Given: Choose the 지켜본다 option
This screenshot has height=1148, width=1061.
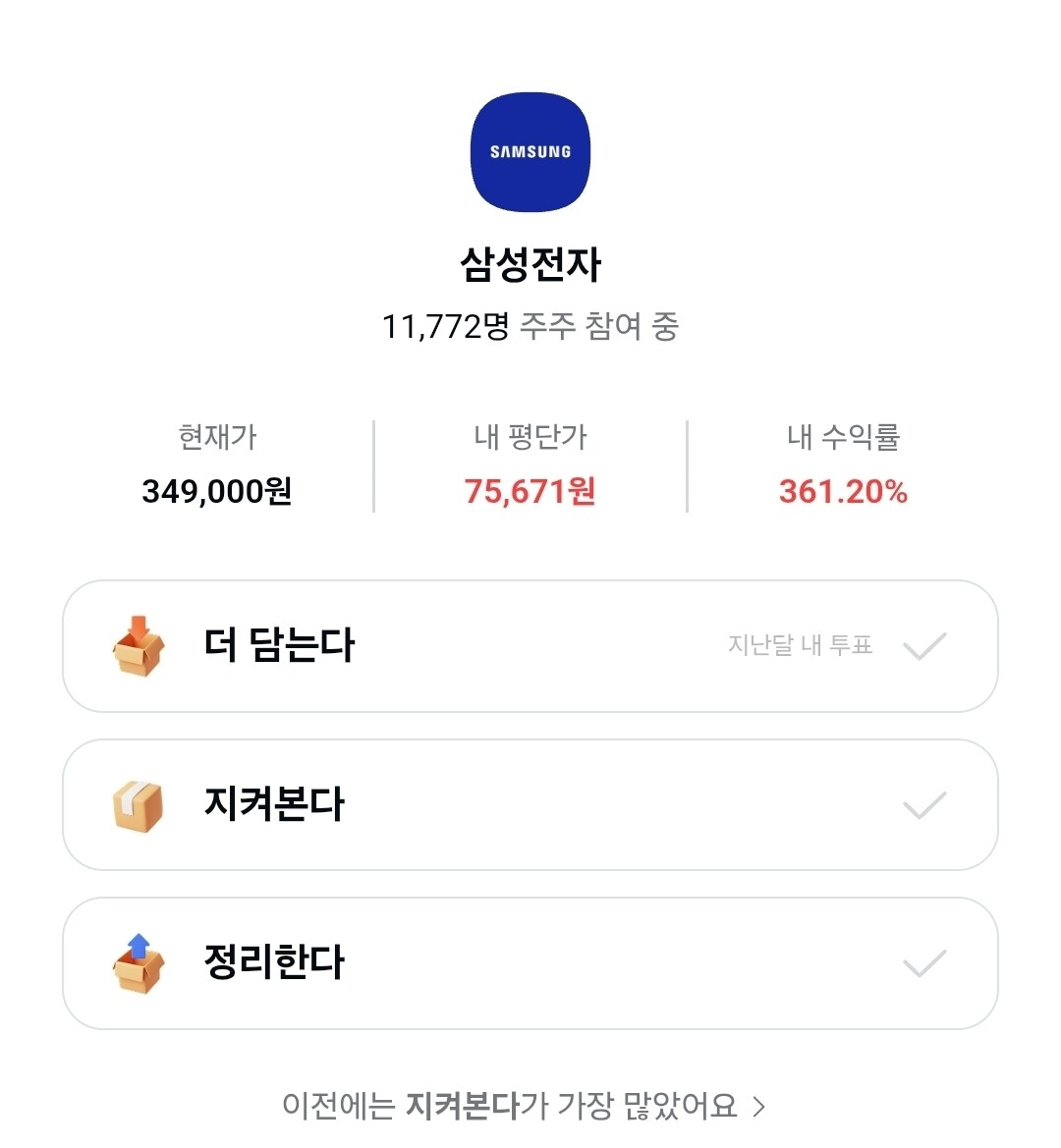Looking at the screenshot, I should point(530,804).
